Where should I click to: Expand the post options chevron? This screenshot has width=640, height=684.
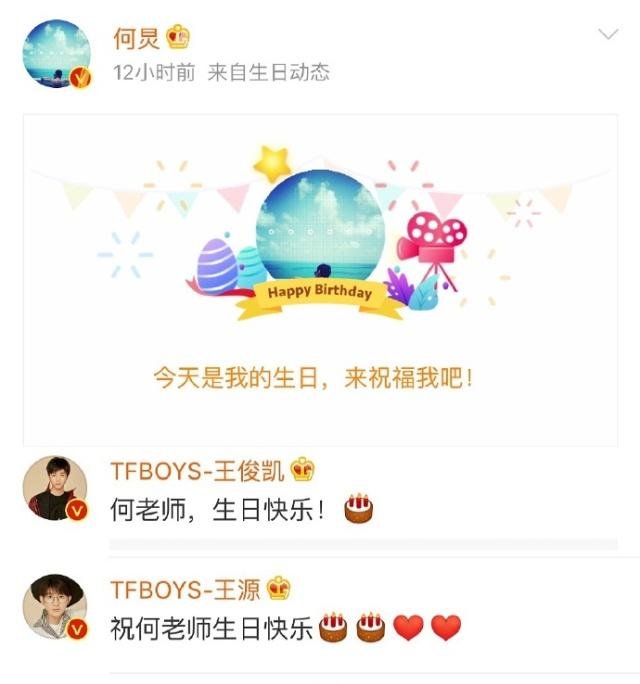click(607, 36)
